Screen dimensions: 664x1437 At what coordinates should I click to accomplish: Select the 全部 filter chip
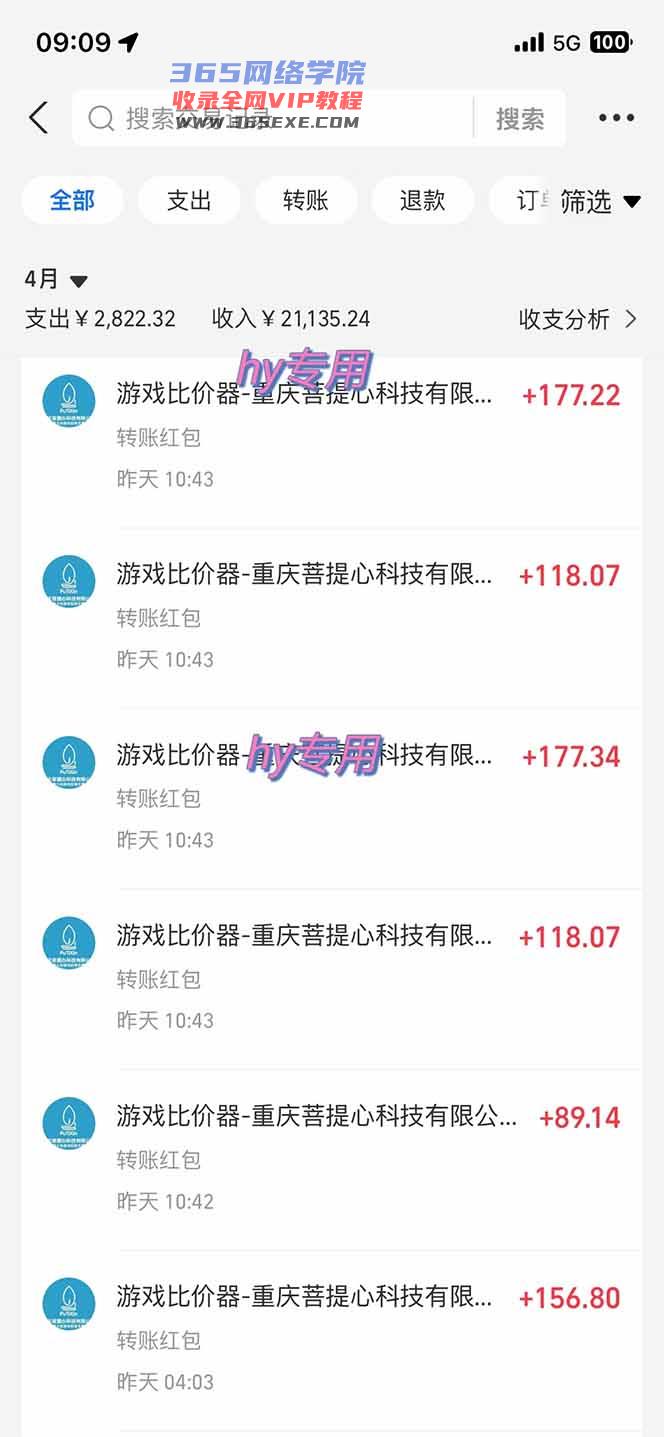pyautogui.click(x=72, y=200)
